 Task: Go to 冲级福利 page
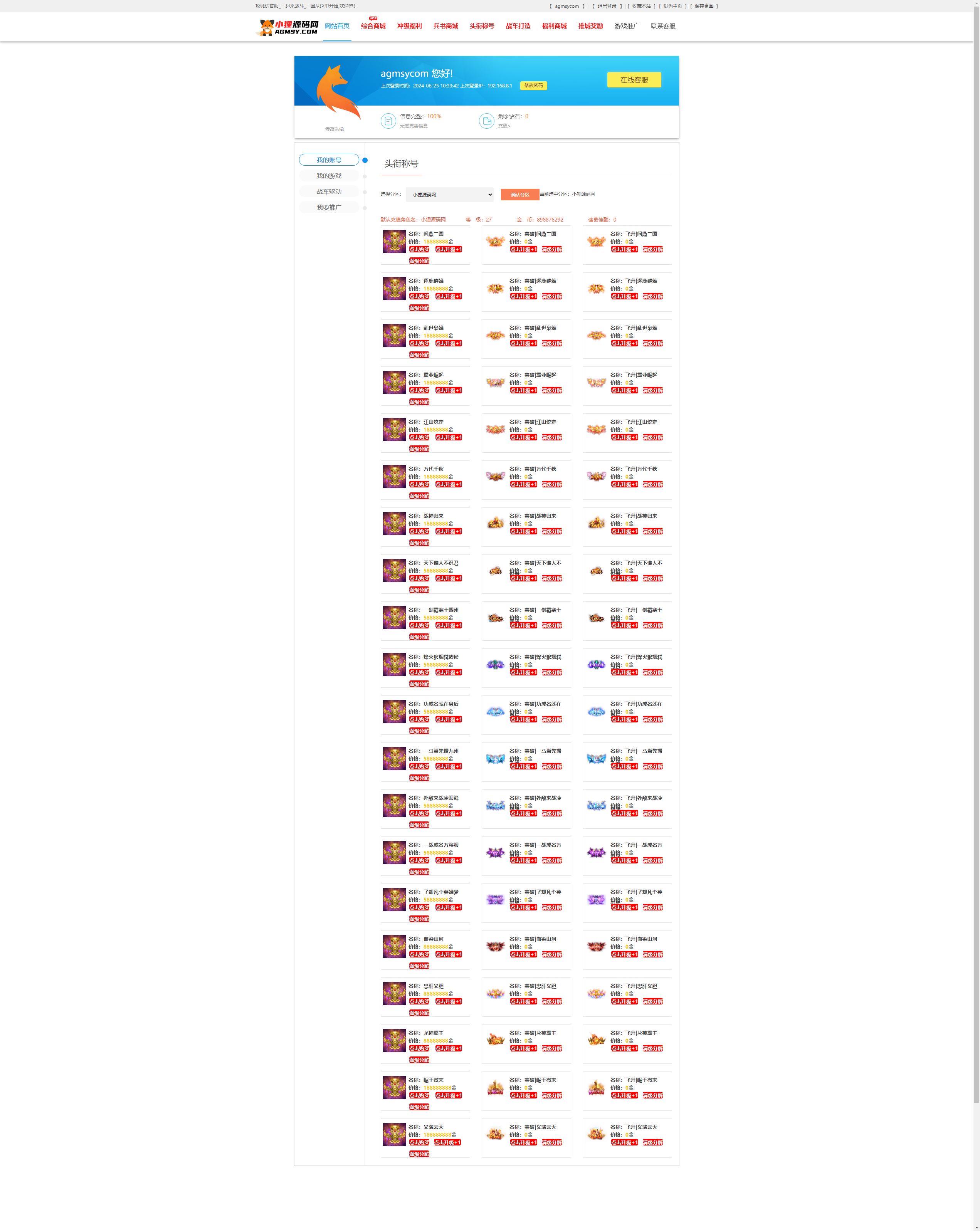coord(409,26)
